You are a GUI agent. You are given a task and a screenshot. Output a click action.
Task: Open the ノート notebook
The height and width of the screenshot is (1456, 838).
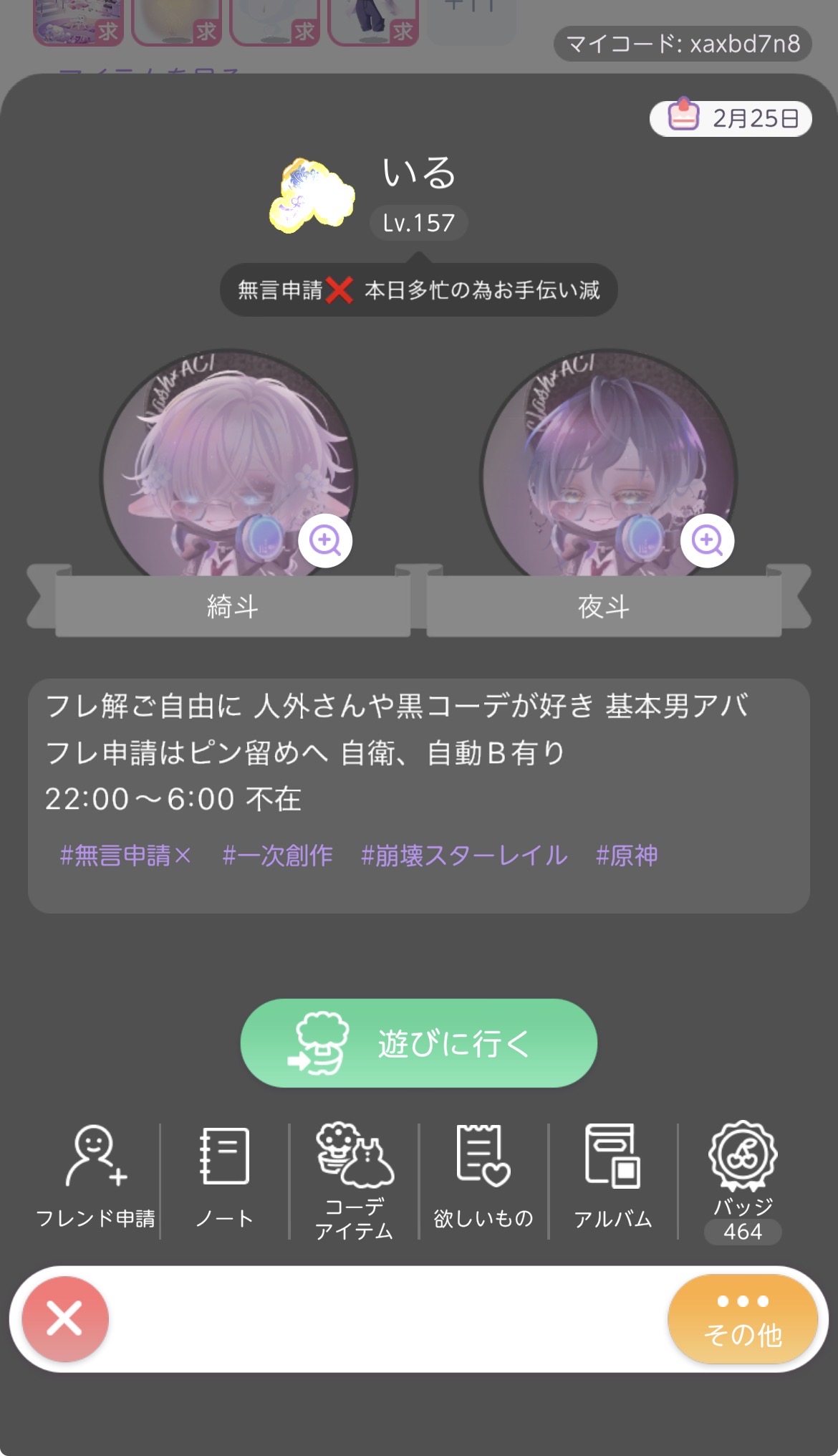(225, 1178)
